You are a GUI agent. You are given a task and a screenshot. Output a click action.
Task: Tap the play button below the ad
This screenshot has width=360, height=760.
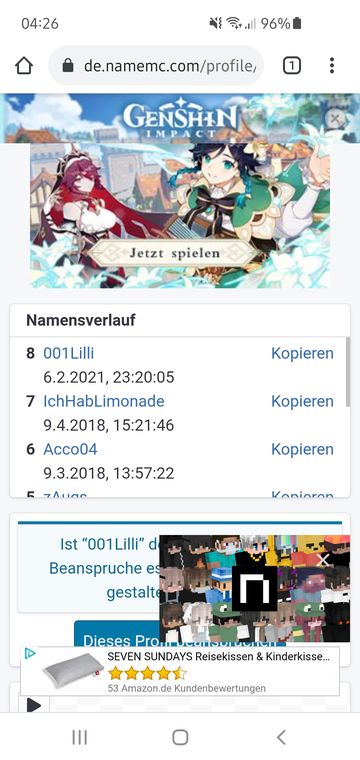pyautogui.click(x=34, y=705)
